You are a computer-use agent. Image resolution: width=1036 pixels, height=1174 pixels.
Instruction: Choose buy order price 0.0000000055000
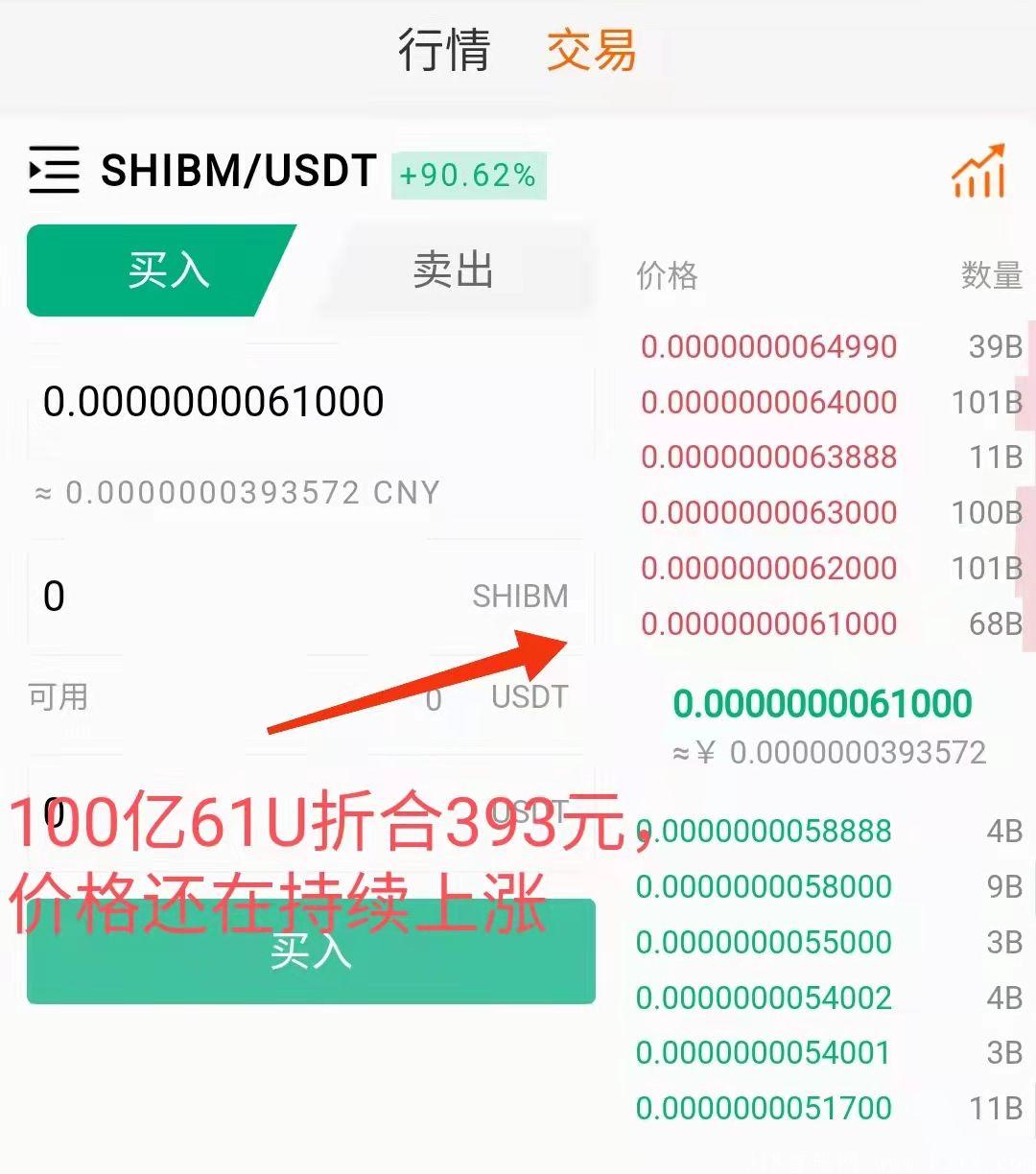pyautogui.click(x=764, y=942)
